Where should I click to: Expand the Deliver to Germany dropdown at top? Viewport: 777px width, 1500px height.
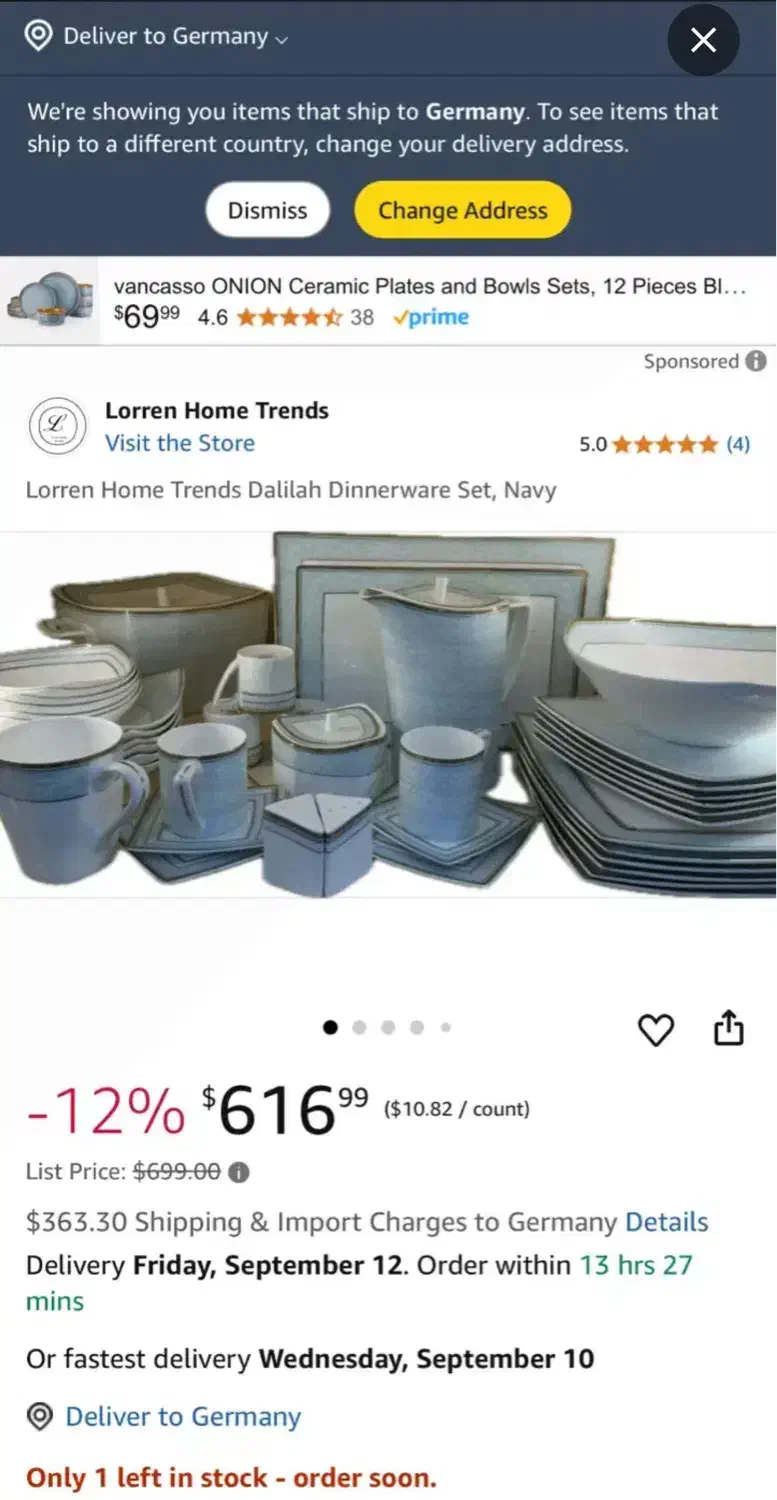tap(156, 37)
